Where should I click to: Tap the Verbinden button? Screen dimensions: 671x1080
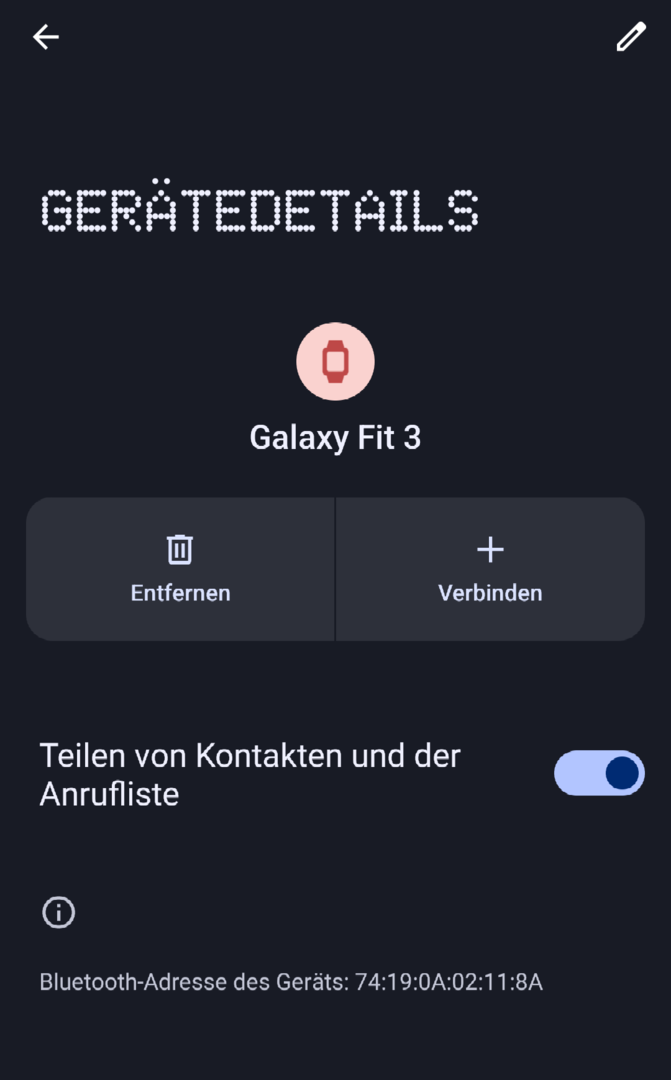(491, 569)
